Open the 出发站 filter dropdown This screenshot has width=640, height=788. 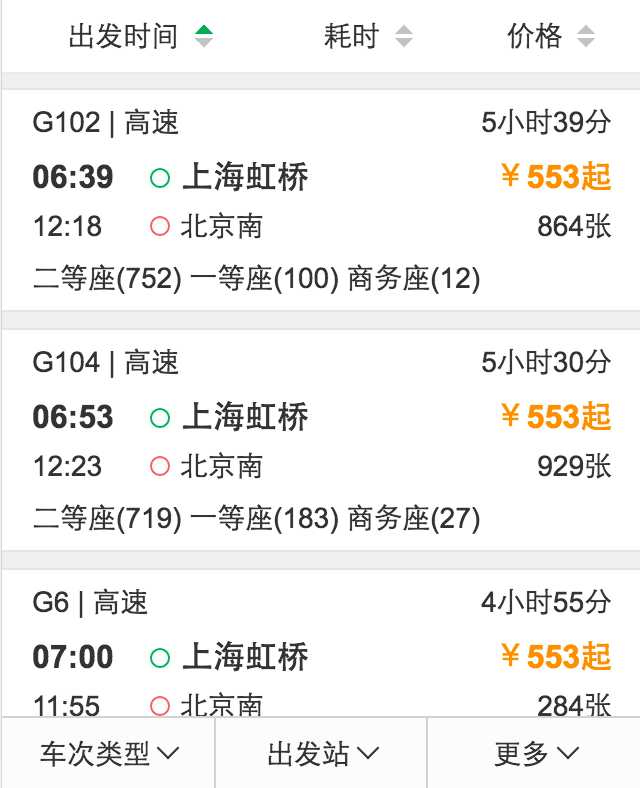coord(322,753)
